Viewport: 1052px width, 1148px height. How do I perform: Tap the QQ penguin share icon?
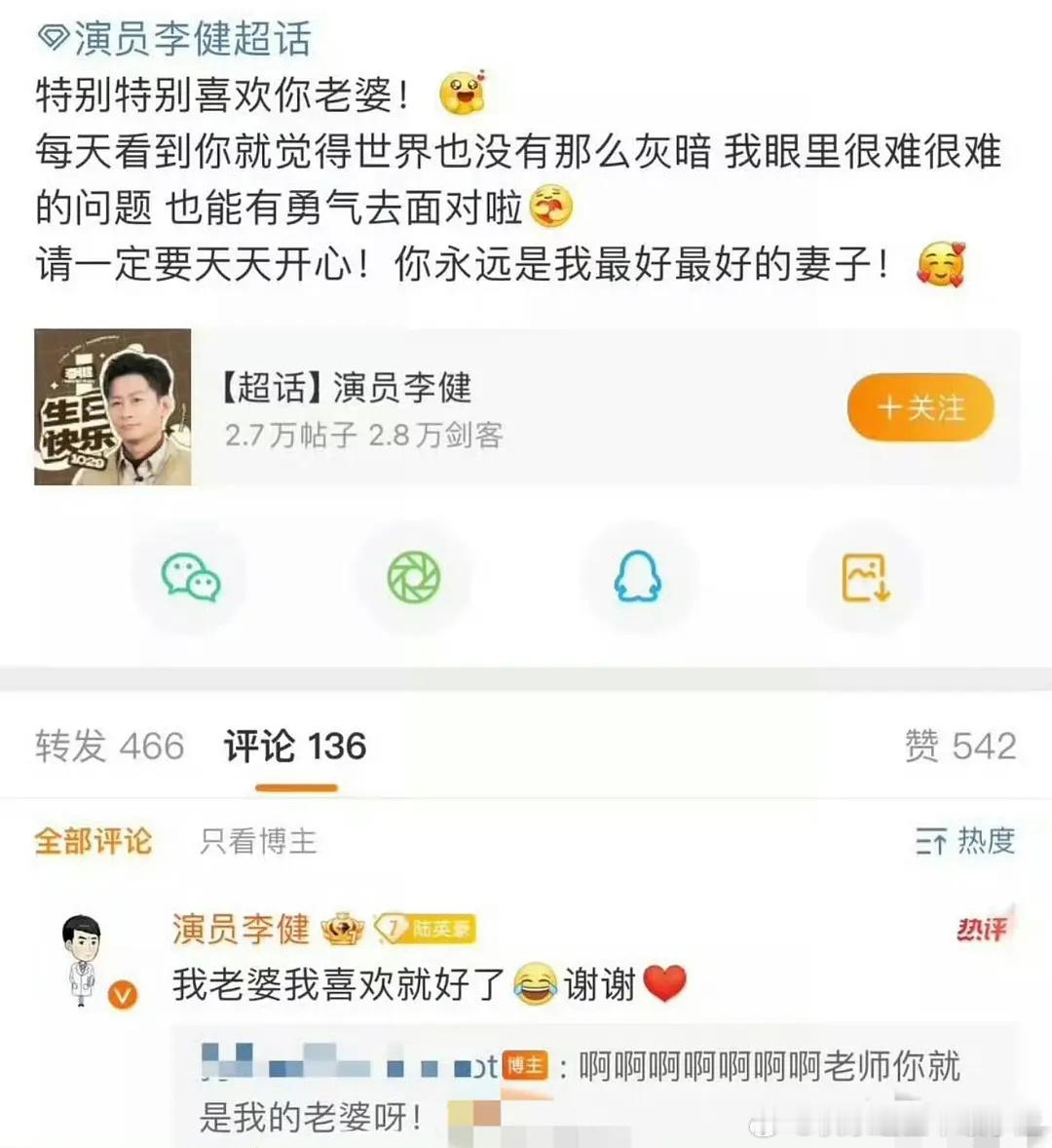638,577
